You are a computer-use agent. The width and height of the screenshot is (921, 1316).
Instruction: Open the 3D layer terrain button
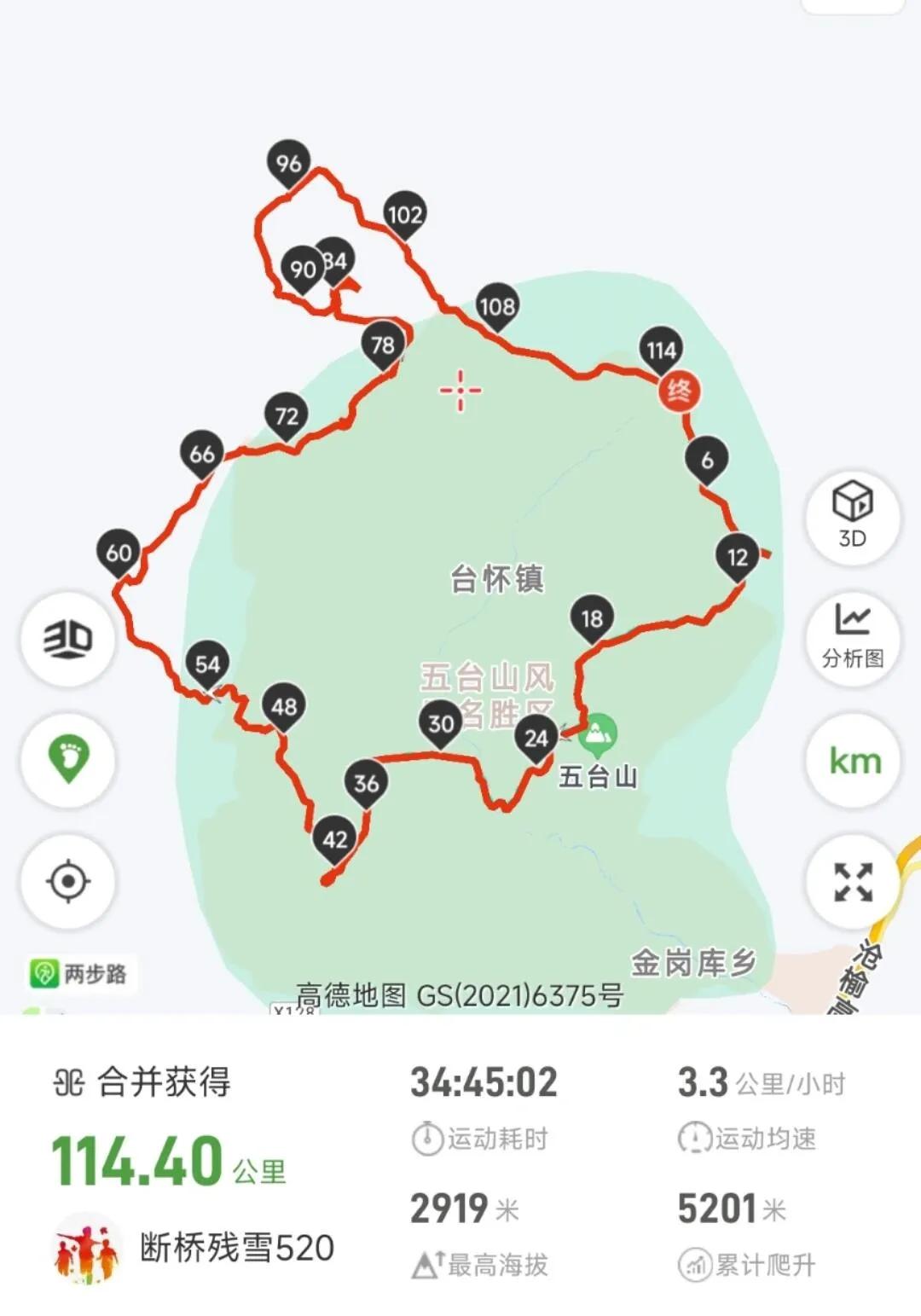68,638
